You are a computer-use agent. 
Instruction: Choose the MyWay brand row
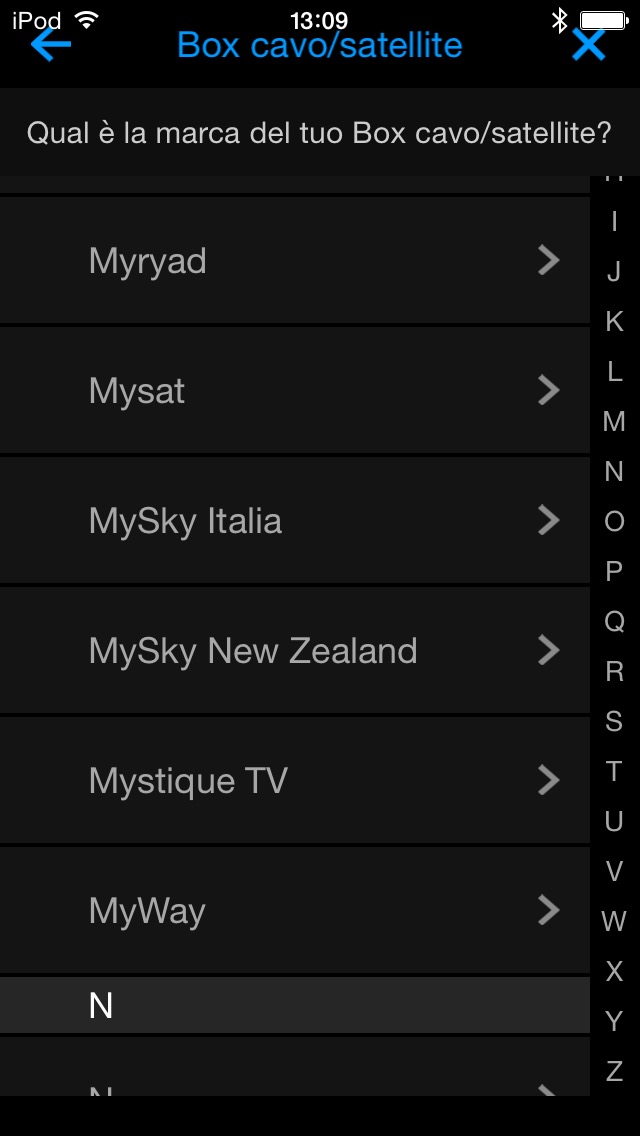pyautogui.click(x=295, y=911)
